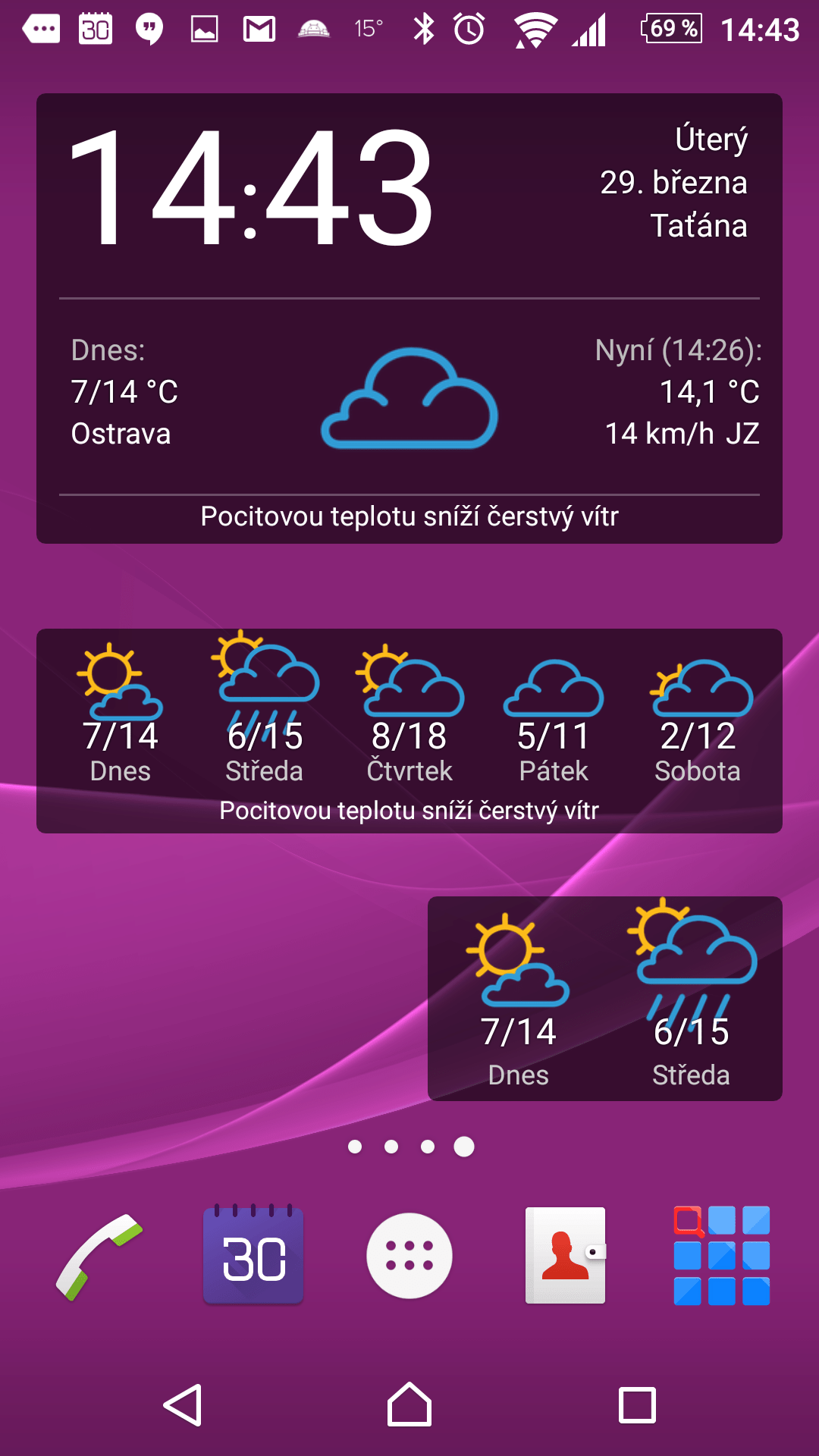The image size is (819, 1456).
Task: Open the five-day forecast widget
Action: 409,730
